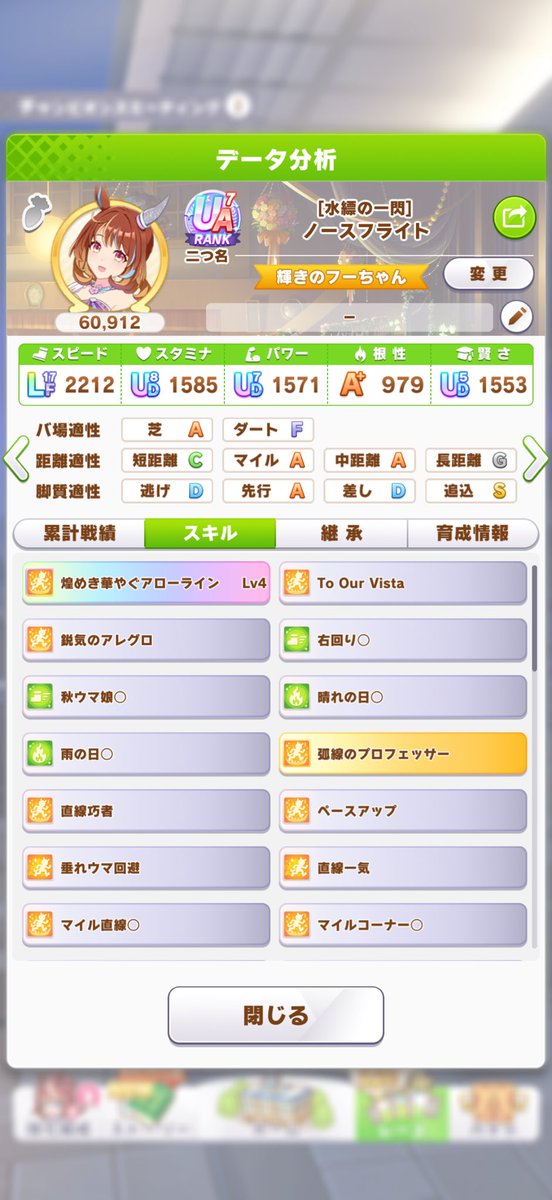Viewport: 552px width, 1200px height.
Task: Tap the pencil edit icon
Action: coord(517,318)
